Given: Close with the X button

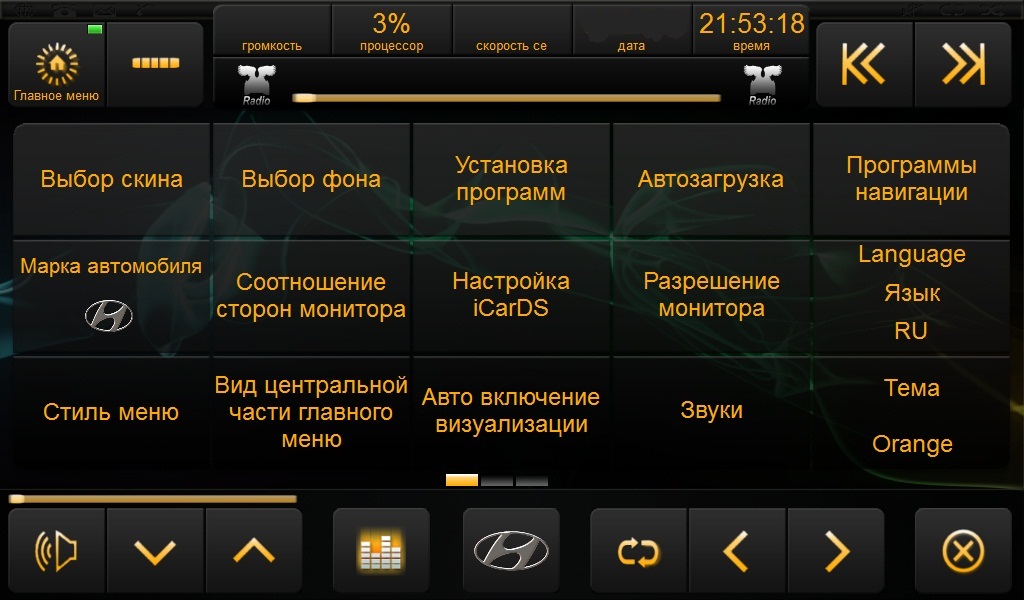Looking at the screenshot, I should [963, 551].
